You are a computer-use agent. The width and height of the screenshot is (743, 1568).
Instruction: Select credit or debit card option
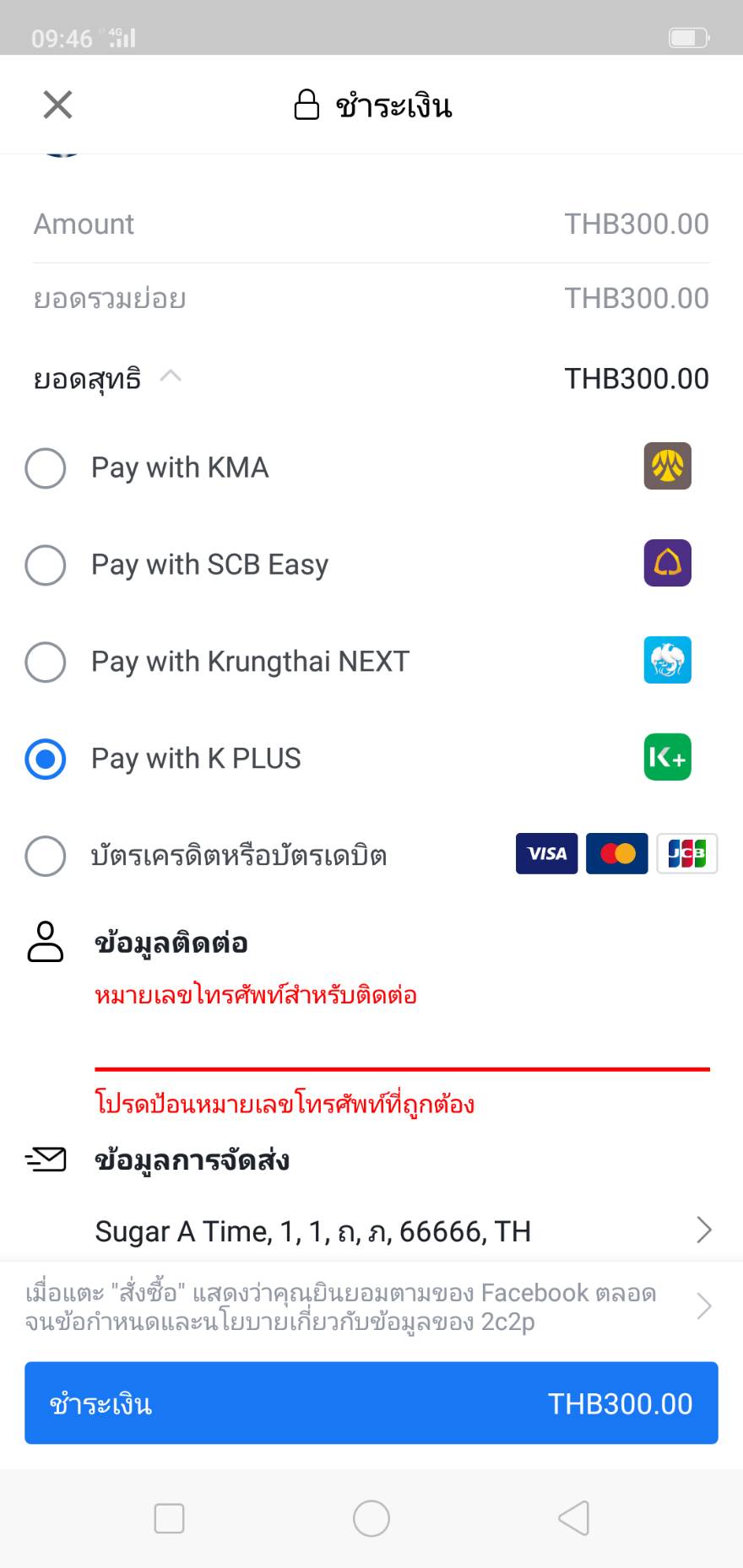[x=46, y=856]
